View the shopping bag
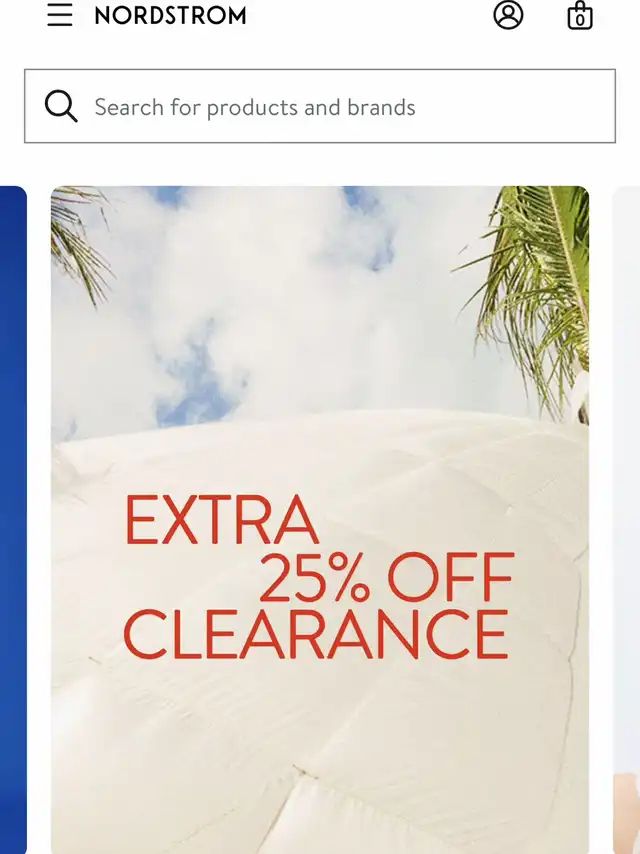The height and width of the screenshot is (854, 640). [580, 16]
